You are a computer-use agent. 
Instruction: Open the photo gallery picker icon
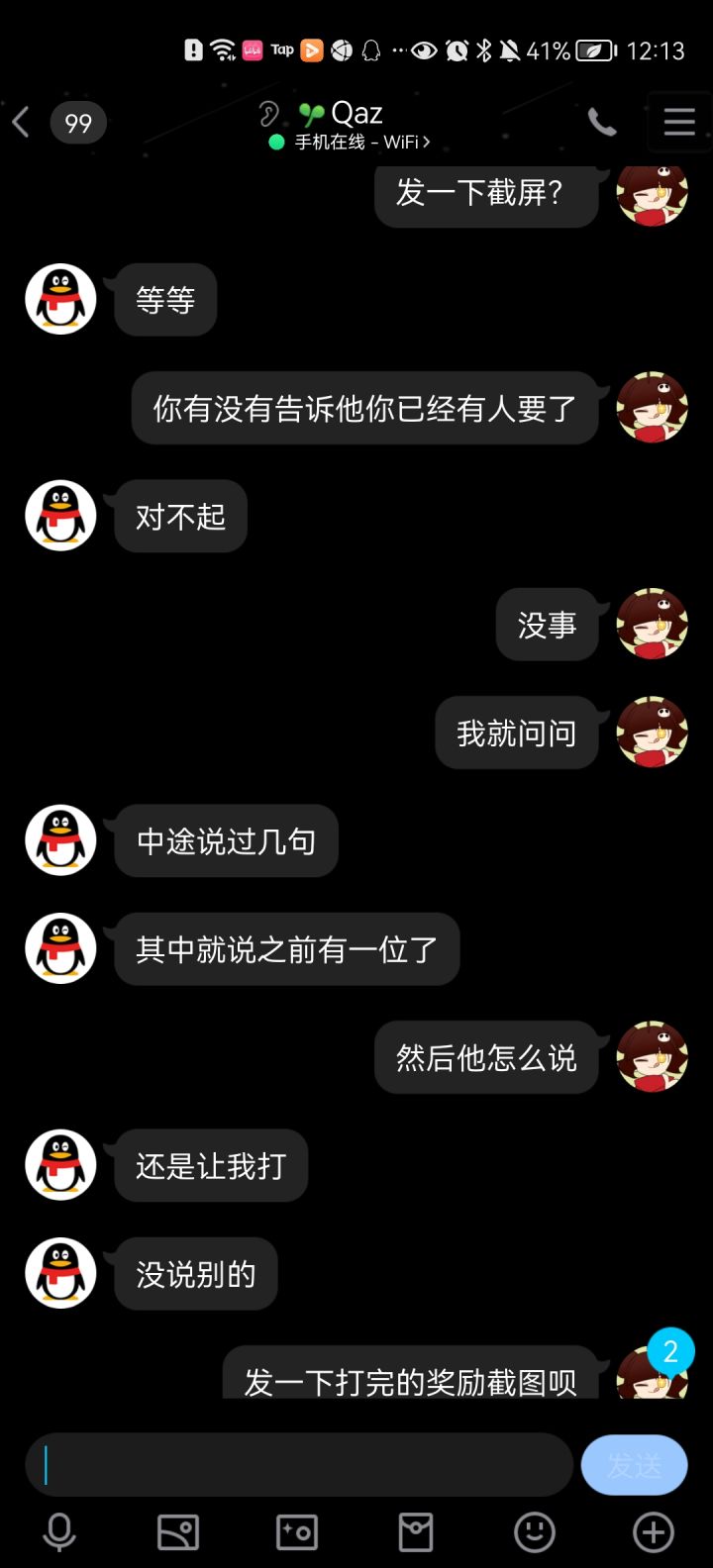[178, 1530]
